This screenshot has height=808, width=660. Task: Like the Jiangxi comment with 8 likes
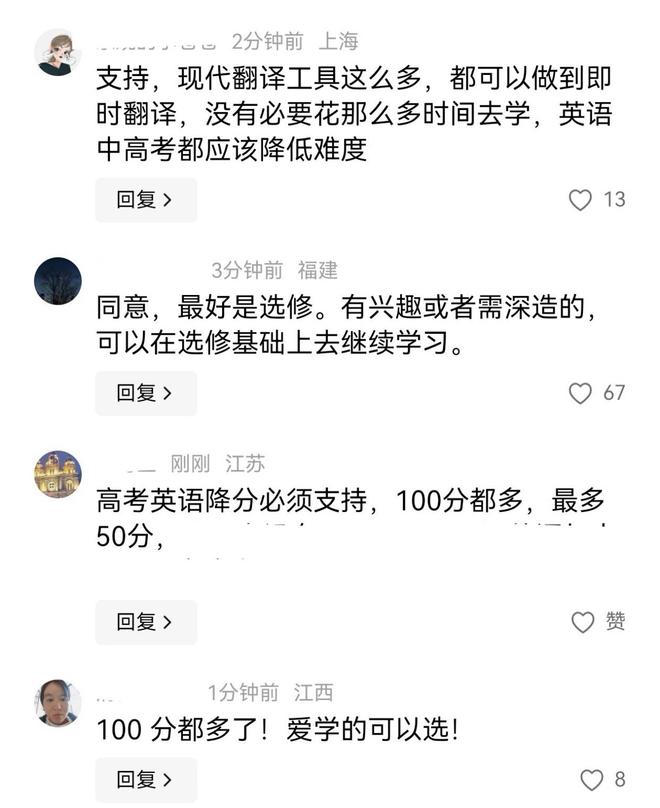(592, 780)
